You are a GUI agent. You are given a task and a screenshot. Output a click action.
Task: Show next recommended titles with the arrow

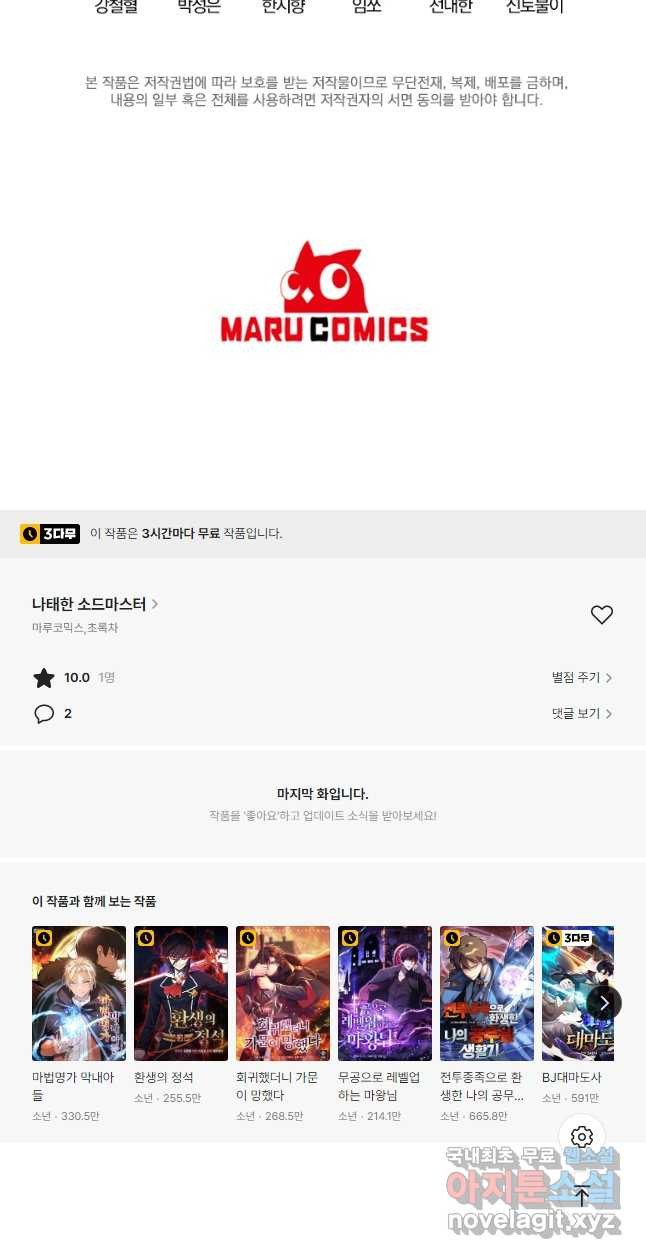tap(604, 1002)
